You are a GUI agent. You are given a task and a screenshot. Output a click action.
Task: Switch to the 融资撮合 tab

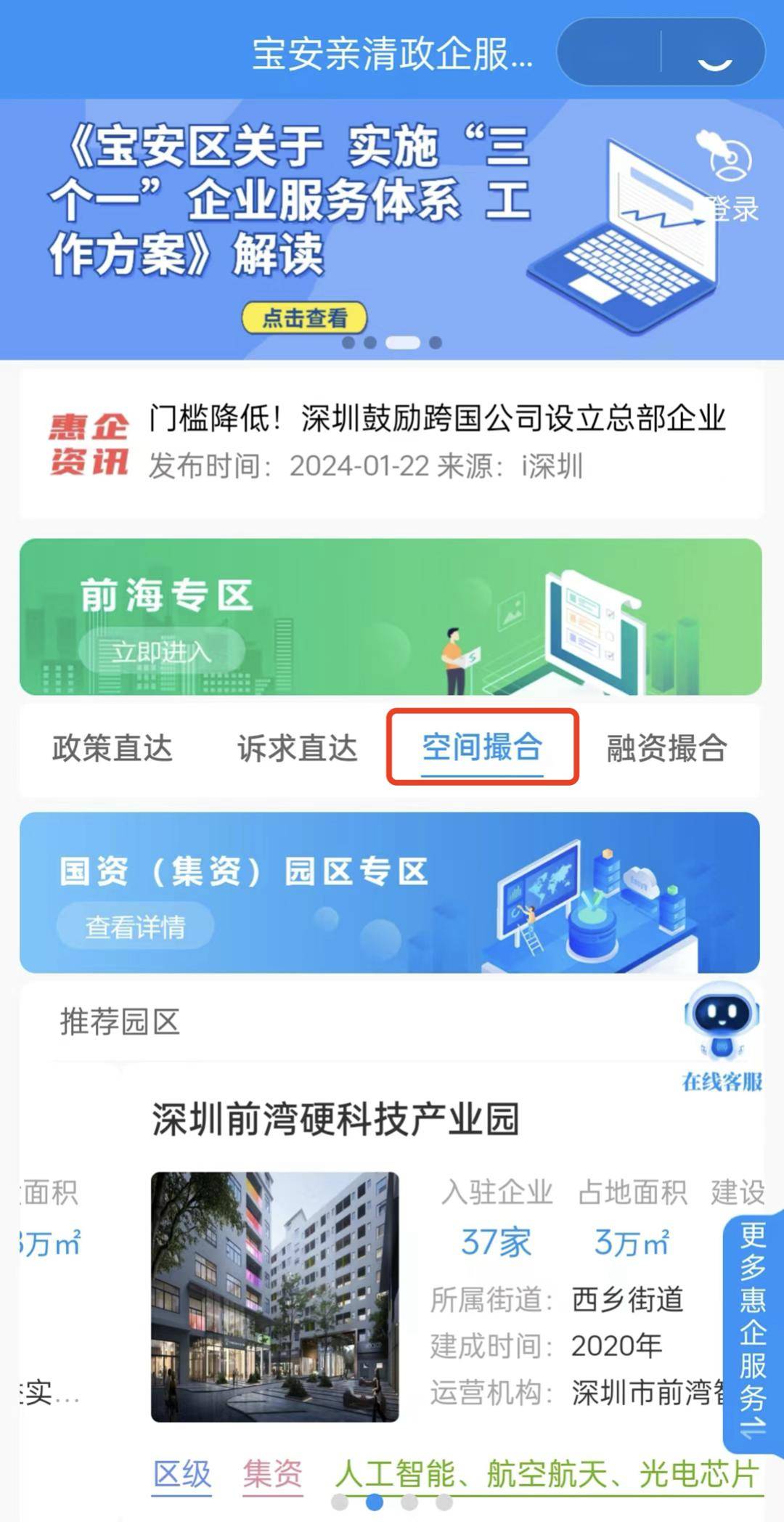[x=666, y=748]
